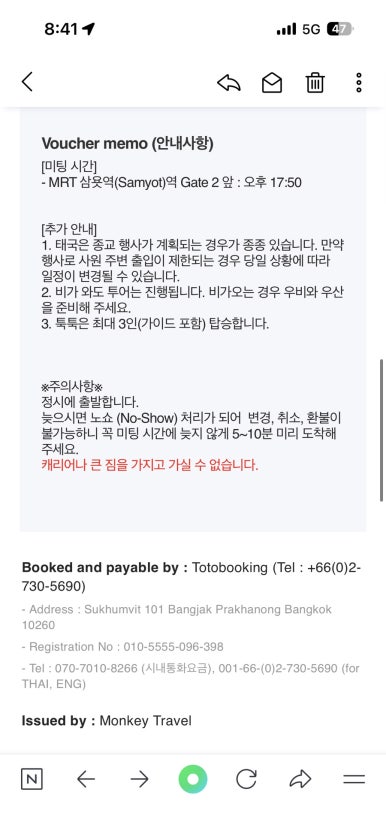Reload the current page
386x837 pixels.
click(x=246, y=779)
